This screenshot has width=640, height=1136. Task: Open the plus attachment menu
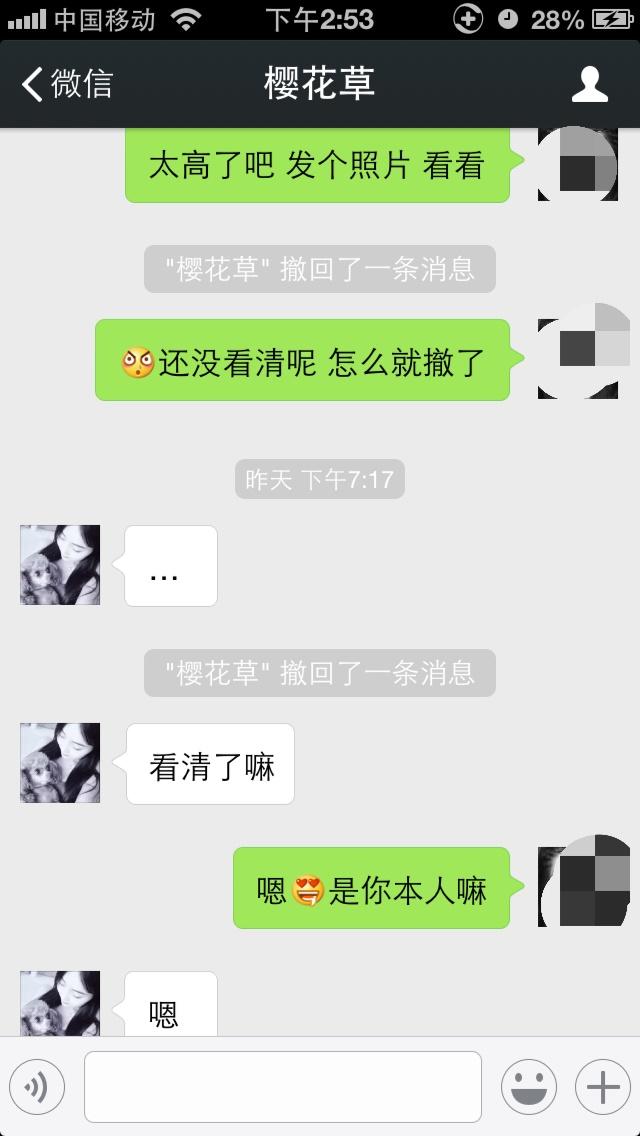[x=602, y=1086]
